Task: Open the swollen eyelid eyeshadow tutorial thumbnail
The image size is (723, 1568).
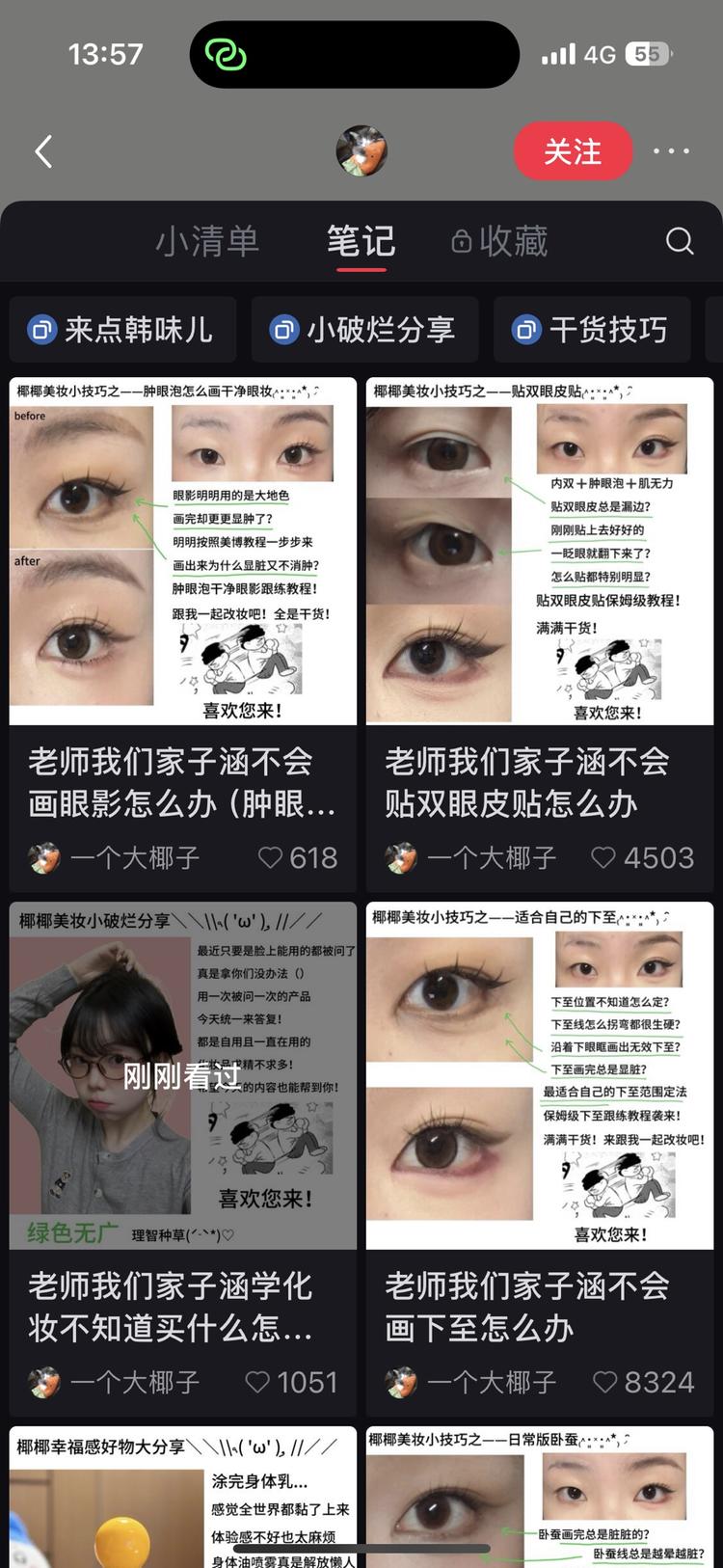Action: (181, 550)
